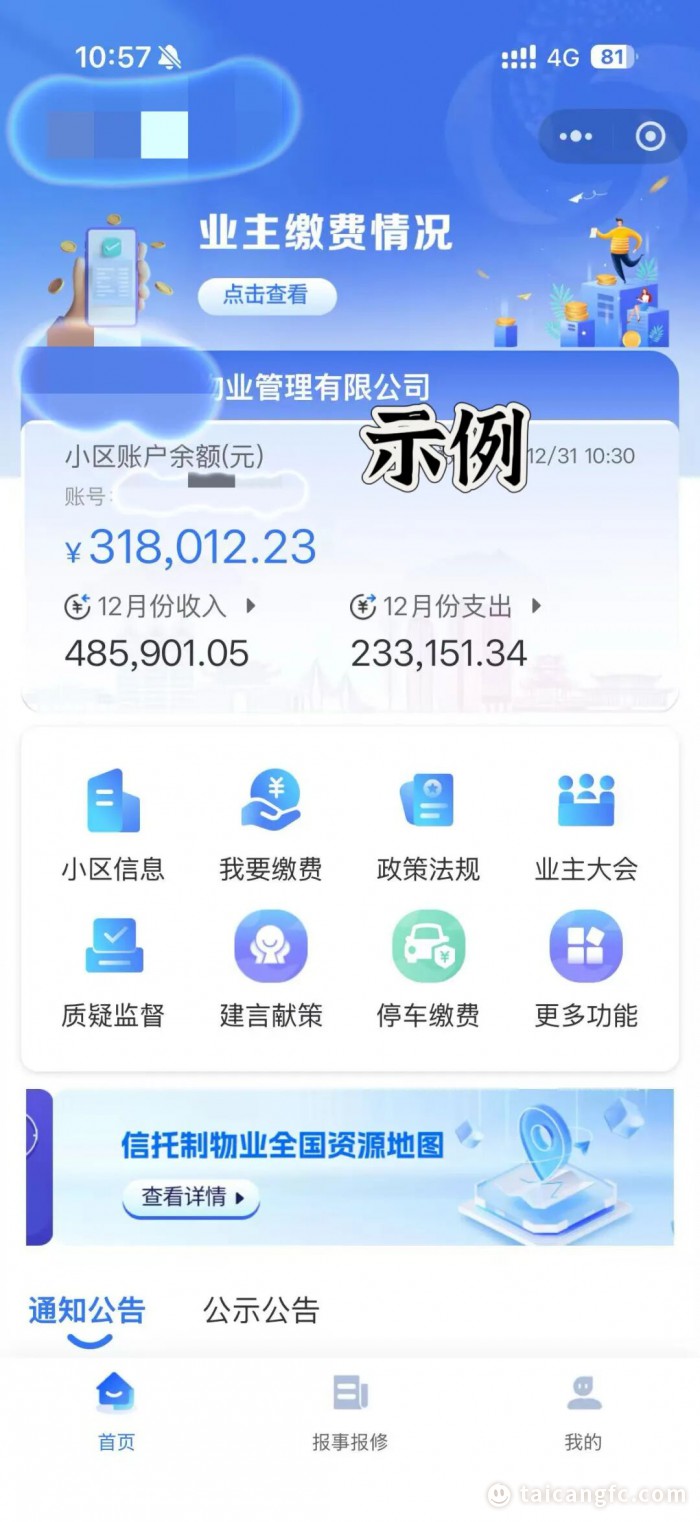Open the 报事报修 repair reporting tab
This screenshot has width=700, height=1522.
click(x=350, y=1412)
